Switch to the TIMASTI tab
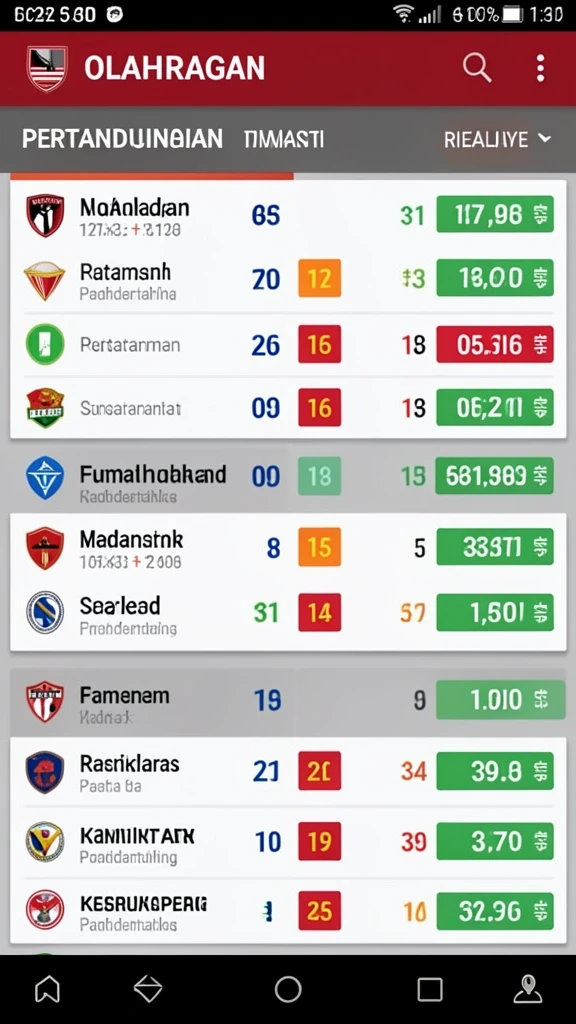The image size is (576, 1024). [x=283, y=139]
